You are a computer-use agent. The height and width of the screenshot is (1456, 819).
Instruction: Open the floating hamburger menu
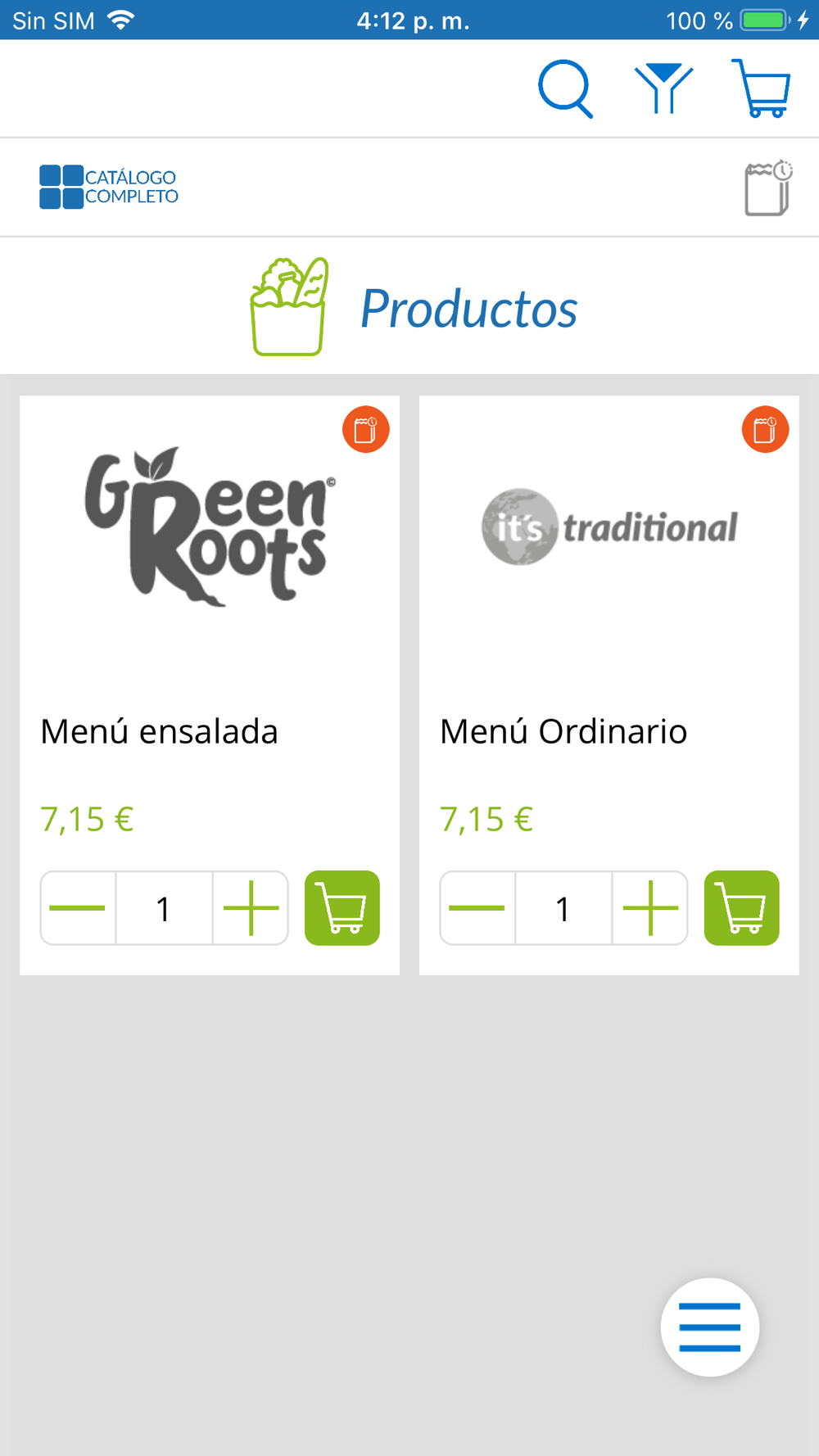pyautogui.click(x=710, y=1327)
